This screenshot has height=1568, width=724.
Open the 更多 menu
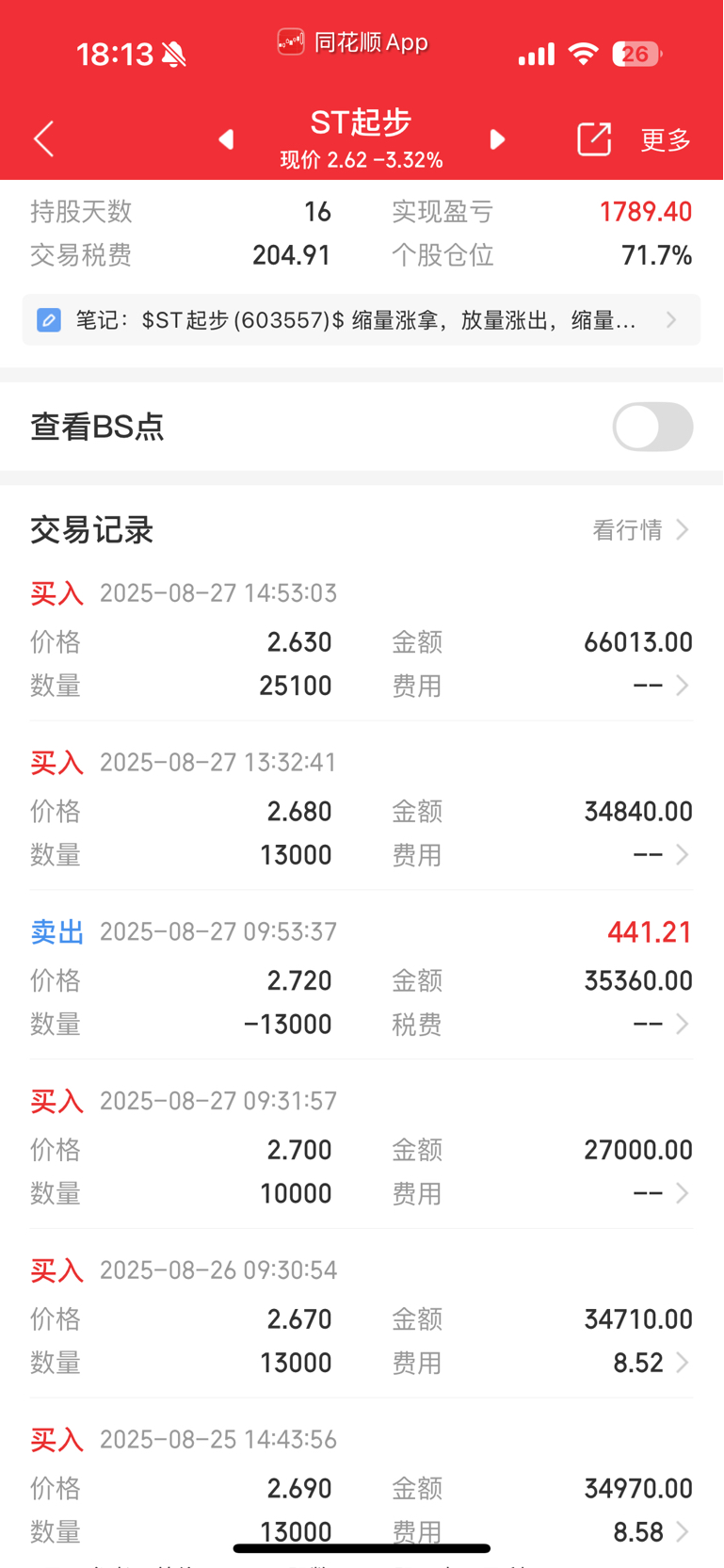[x=666, y=140]
